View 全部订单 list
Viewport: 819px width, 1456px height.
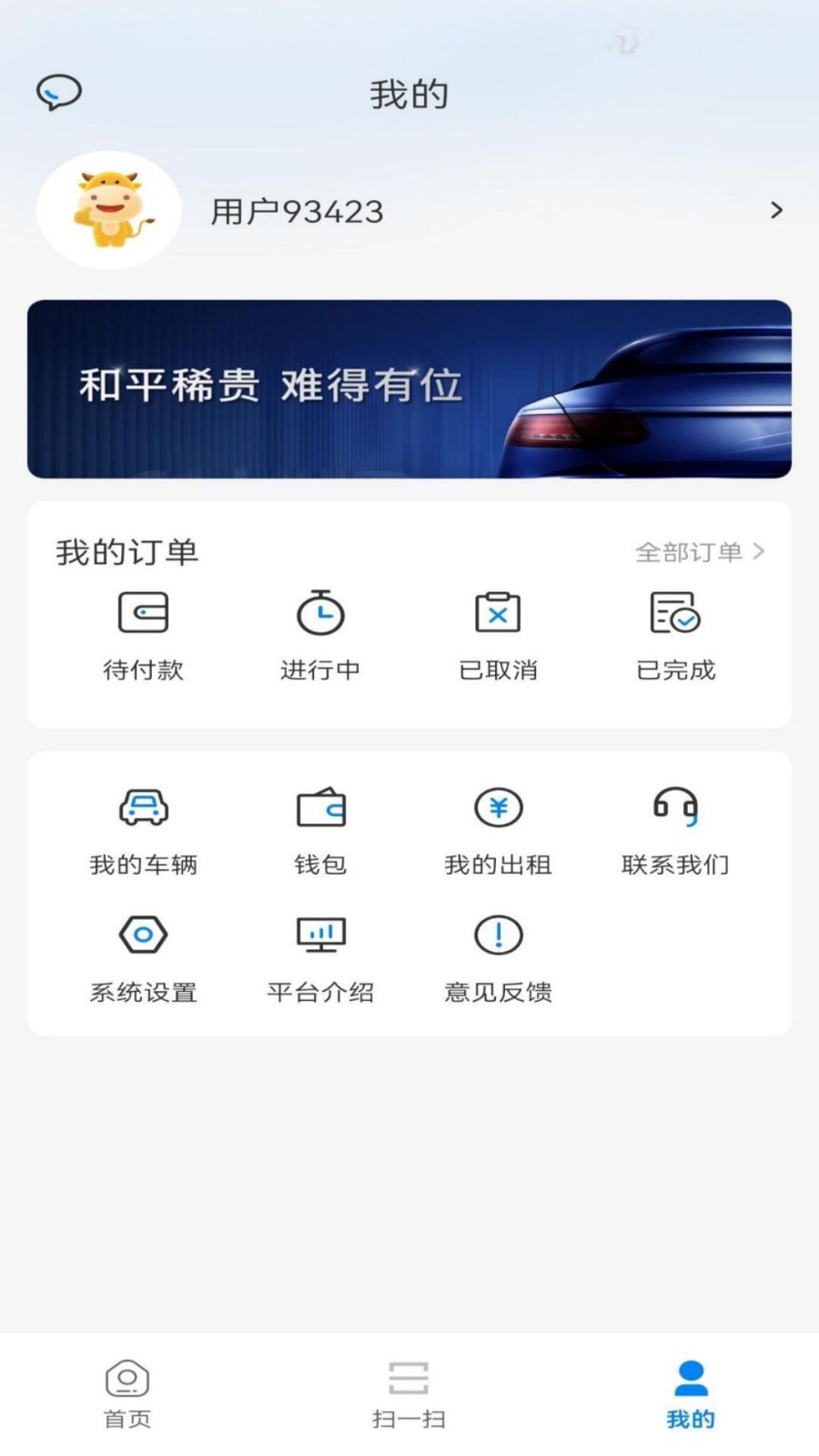click(699, 551)
